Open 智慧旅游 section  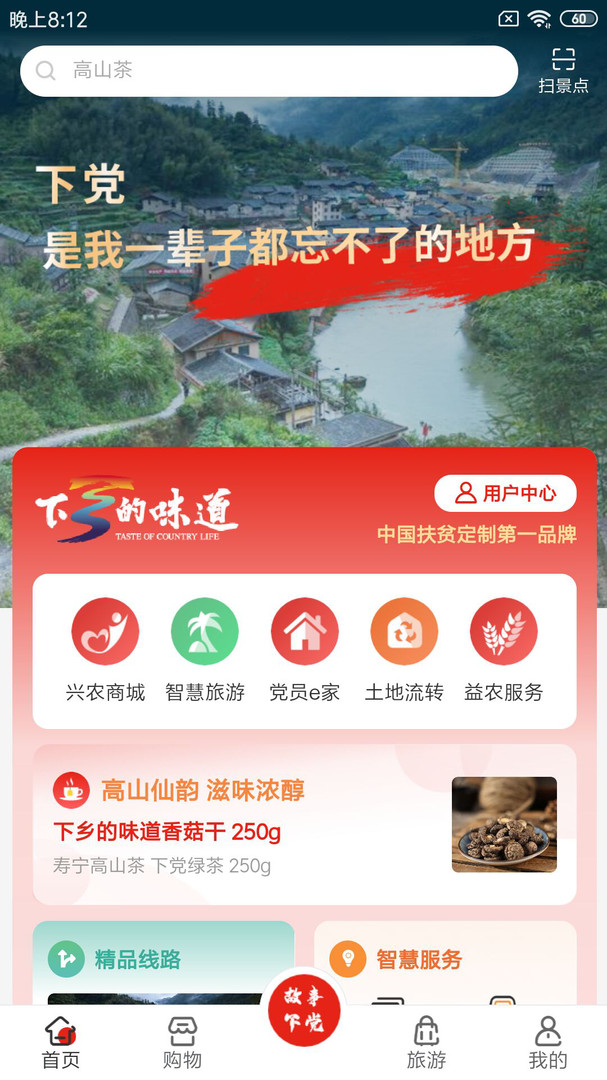tap(205, 650)
